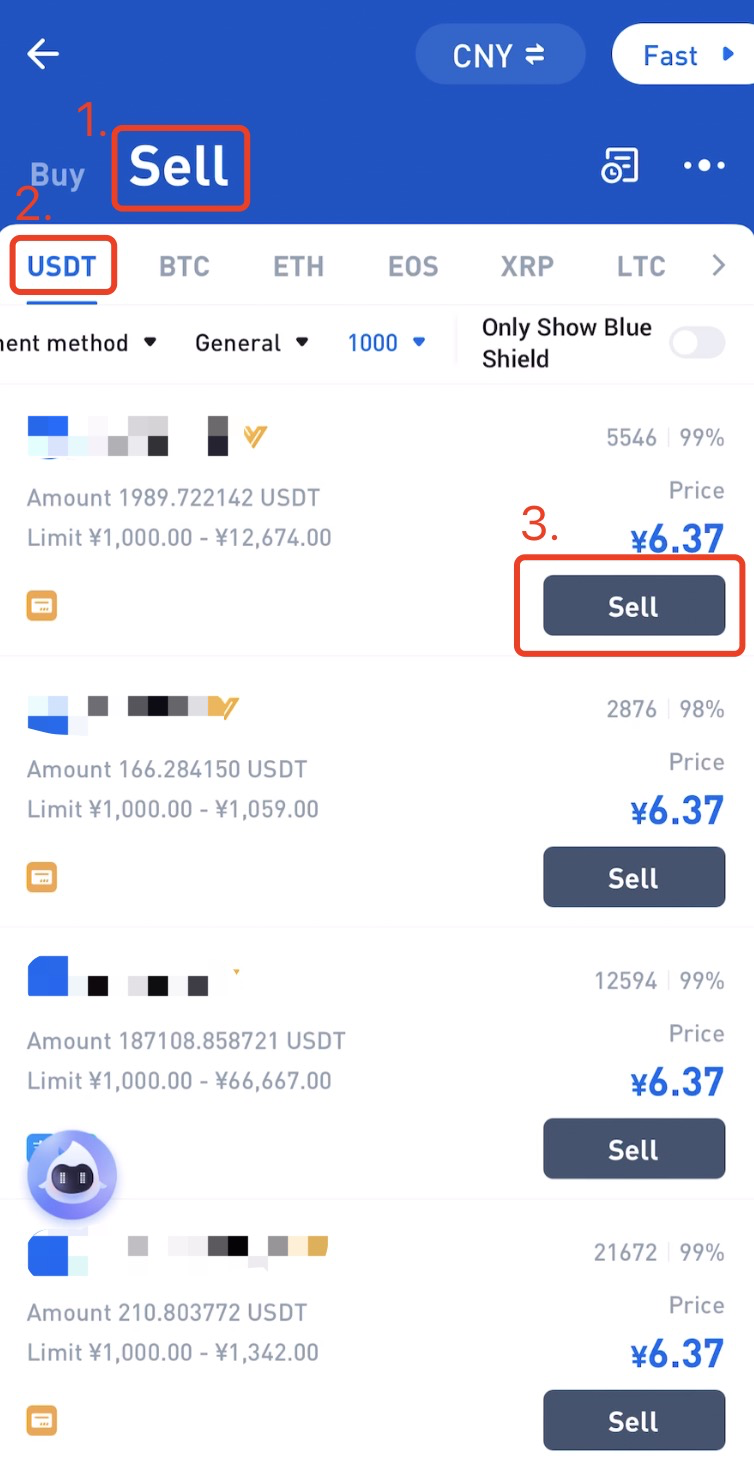Screen dimensions: 754x1462
Task: Switch to the Buy tab
Action: pyautogui.click(x=57, y=175)
